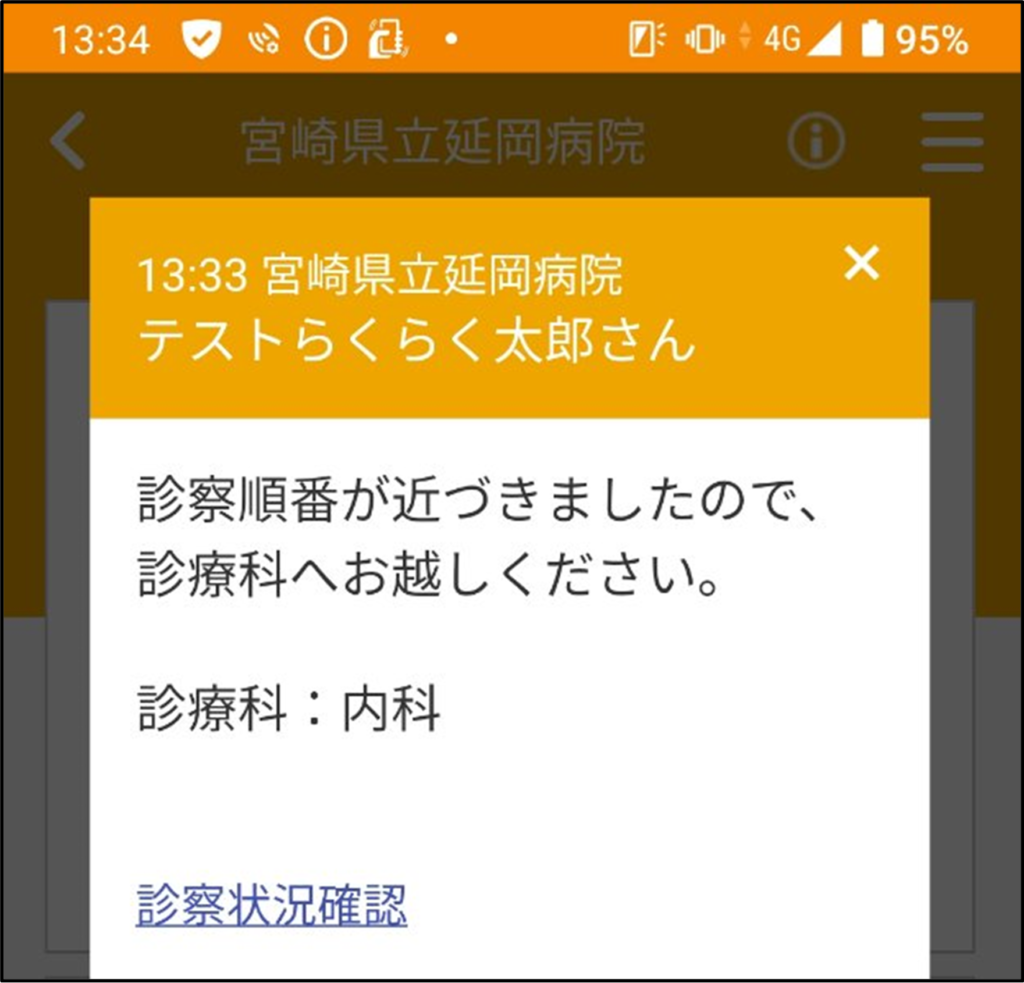Image resolution: width=1024 pixels, height=983 pixels.
Task: Open the hamburger menu
Action: tap(951, 142)
